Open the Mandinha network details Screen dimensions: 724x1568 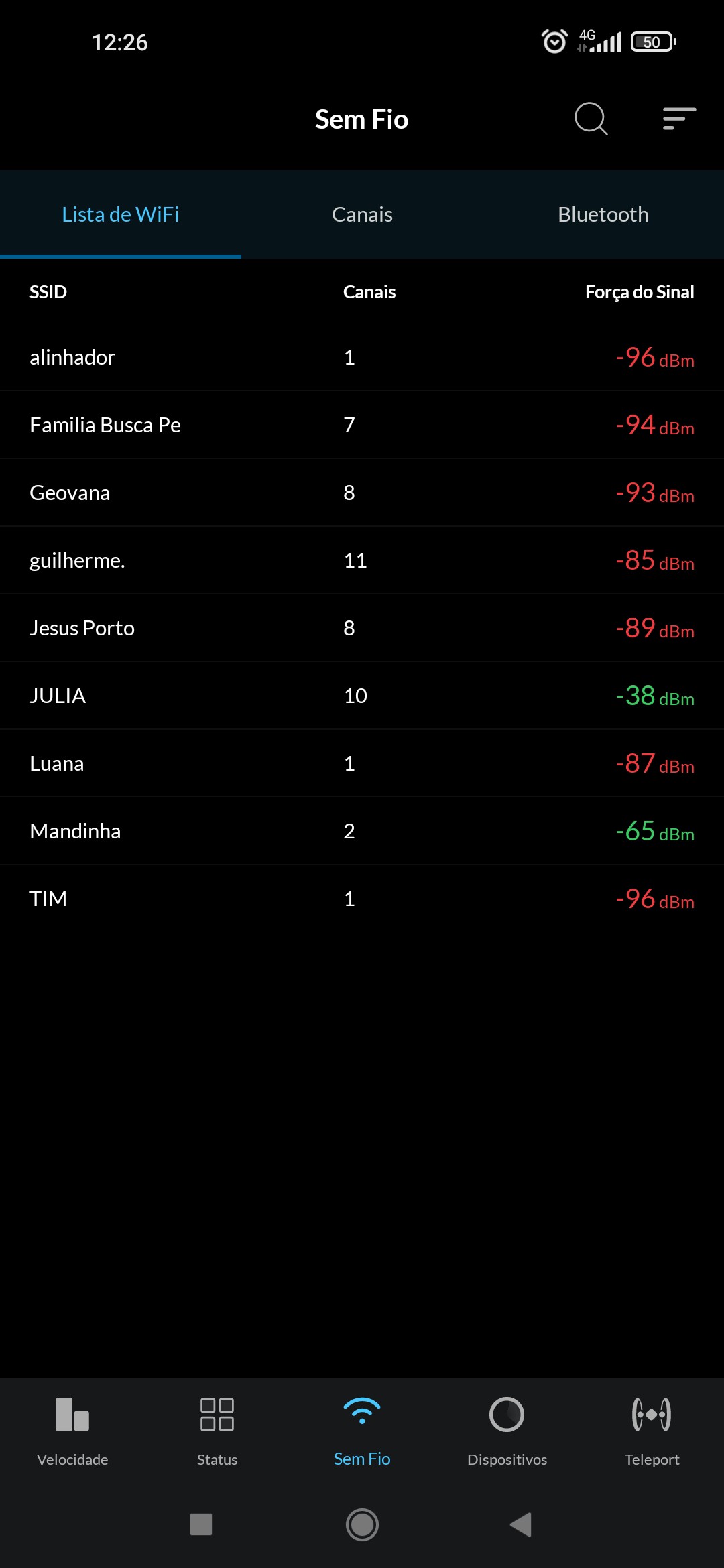click(362, 831)
